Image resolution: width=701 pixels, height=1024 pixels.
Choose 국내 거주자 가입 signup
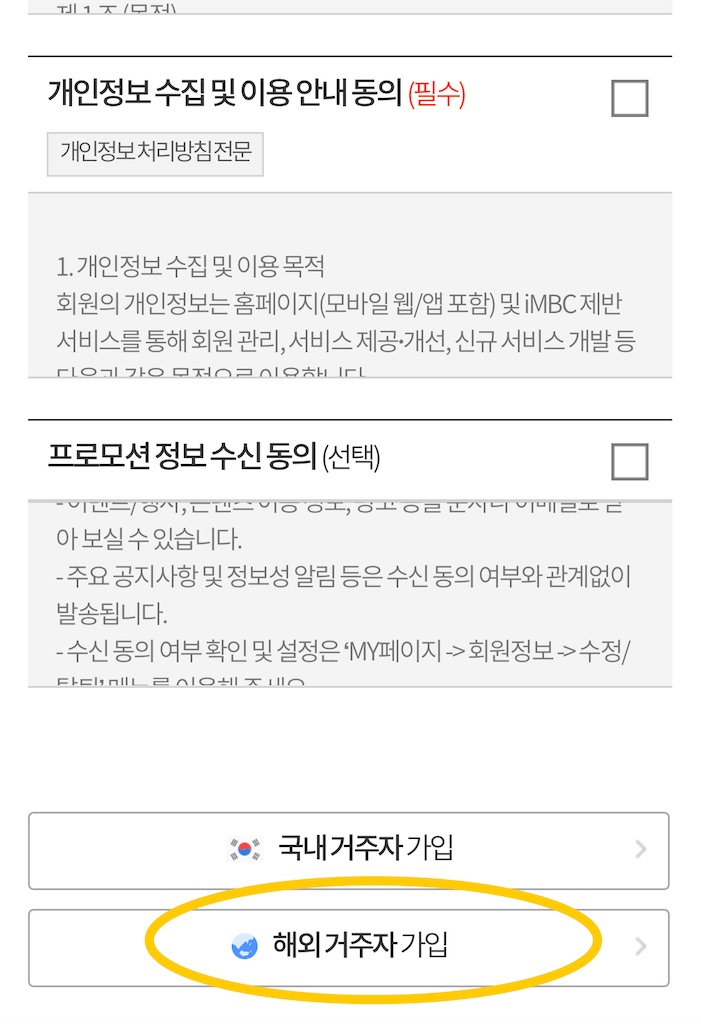click(x=348, y=850)
